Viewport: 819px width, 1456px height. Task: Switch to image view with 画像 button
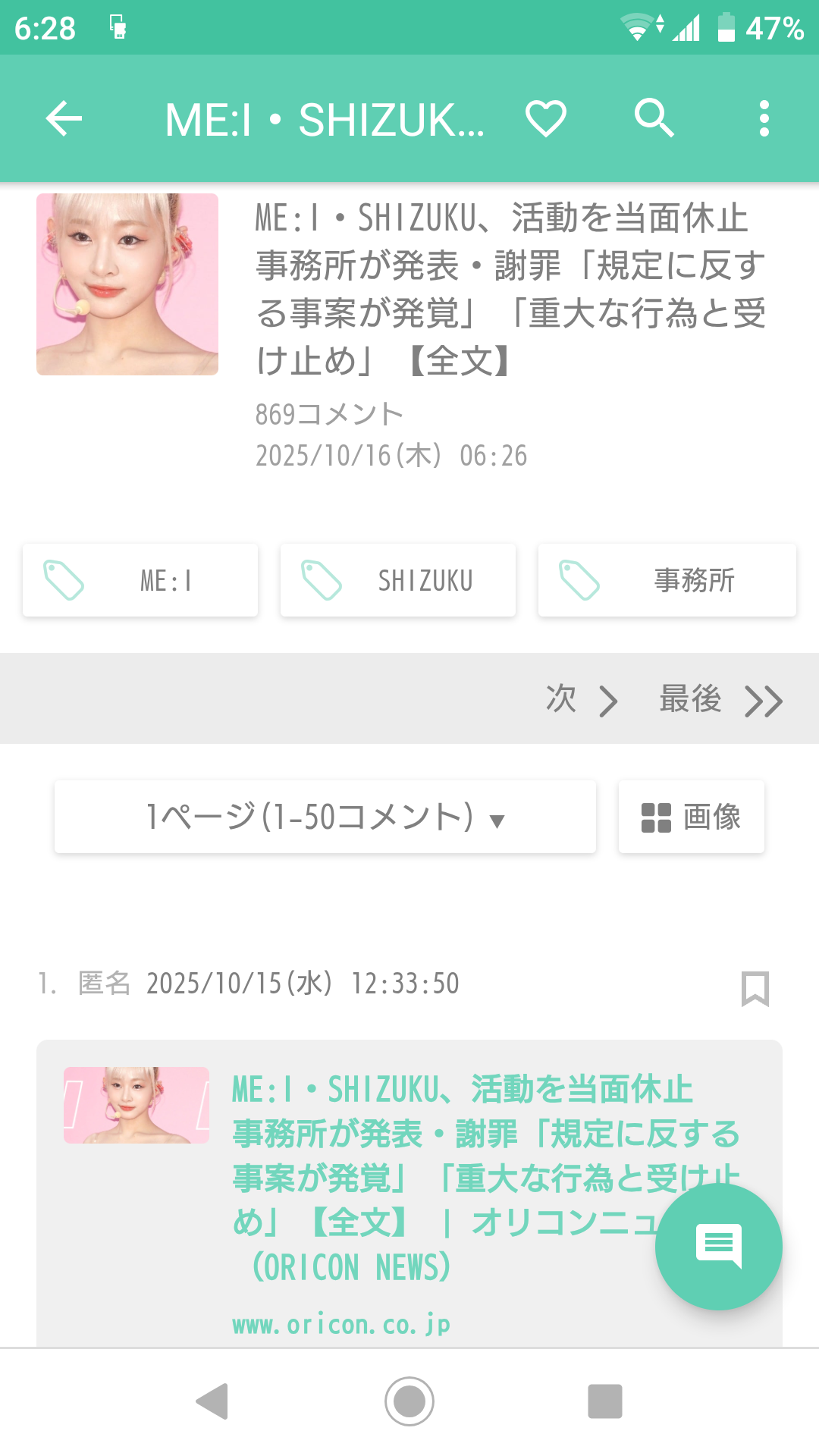[x=691, y=817]
